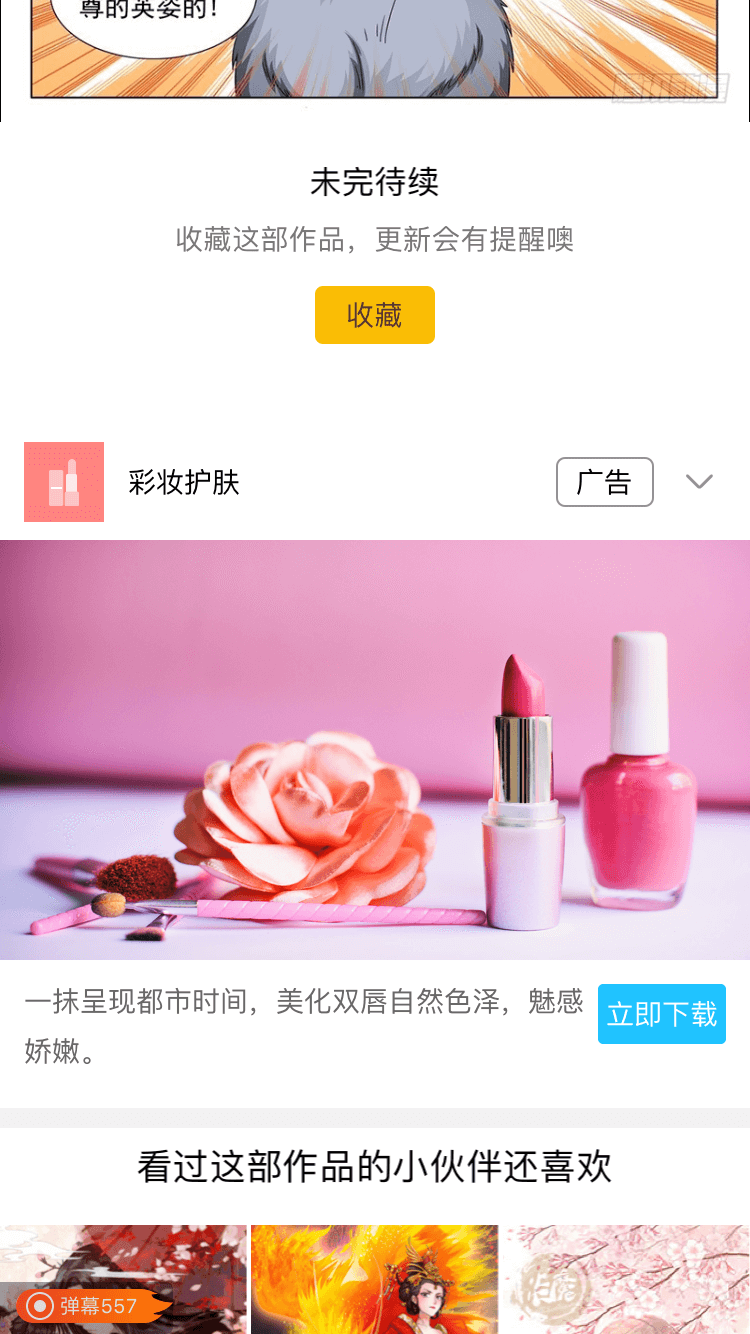Open the cosmetics ad image
The image size is (750, 1334).
tap(375, 750)
